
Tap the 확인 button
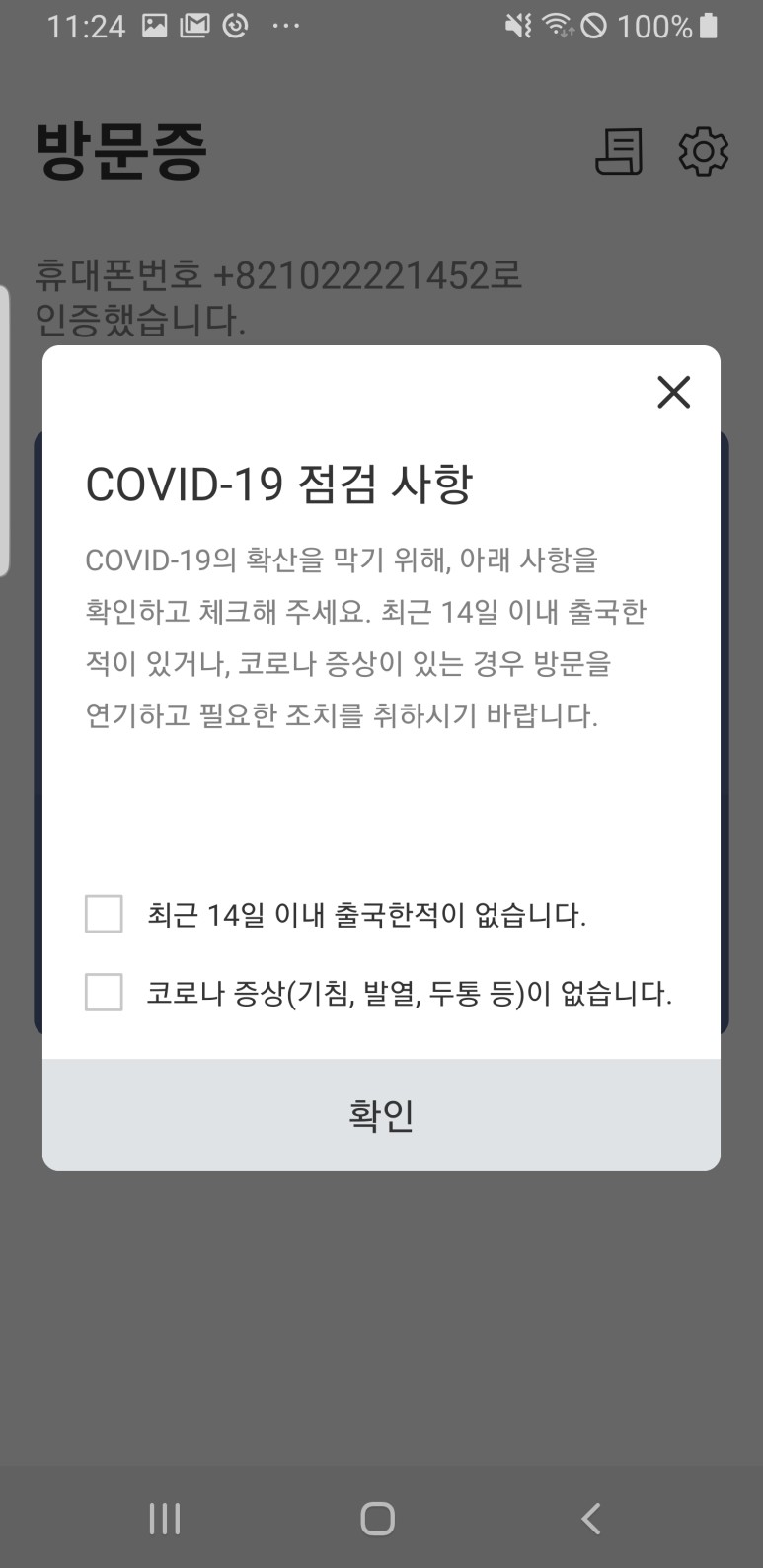click(x=381, y=1115)
